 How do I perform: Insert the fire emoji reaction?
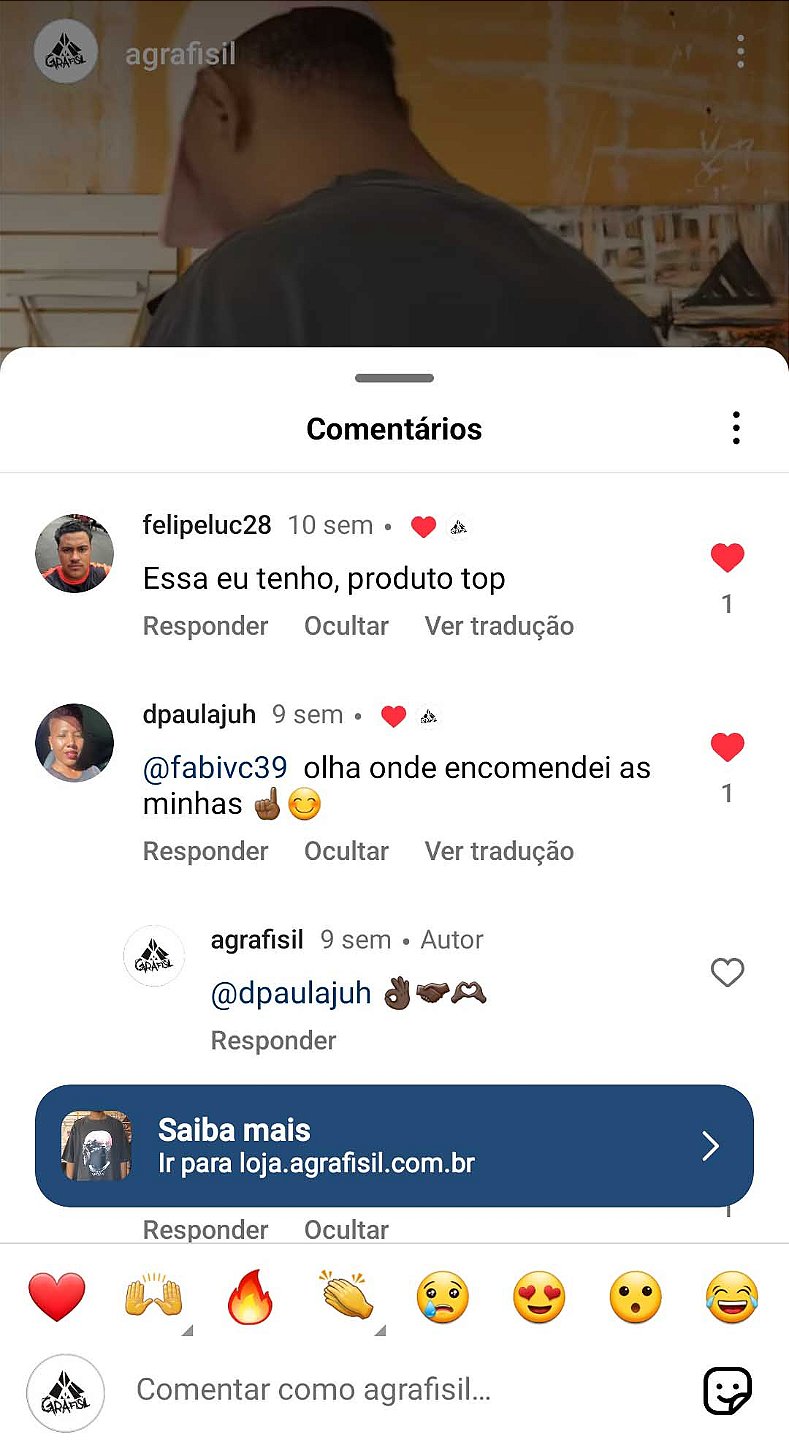(250, 1298)
